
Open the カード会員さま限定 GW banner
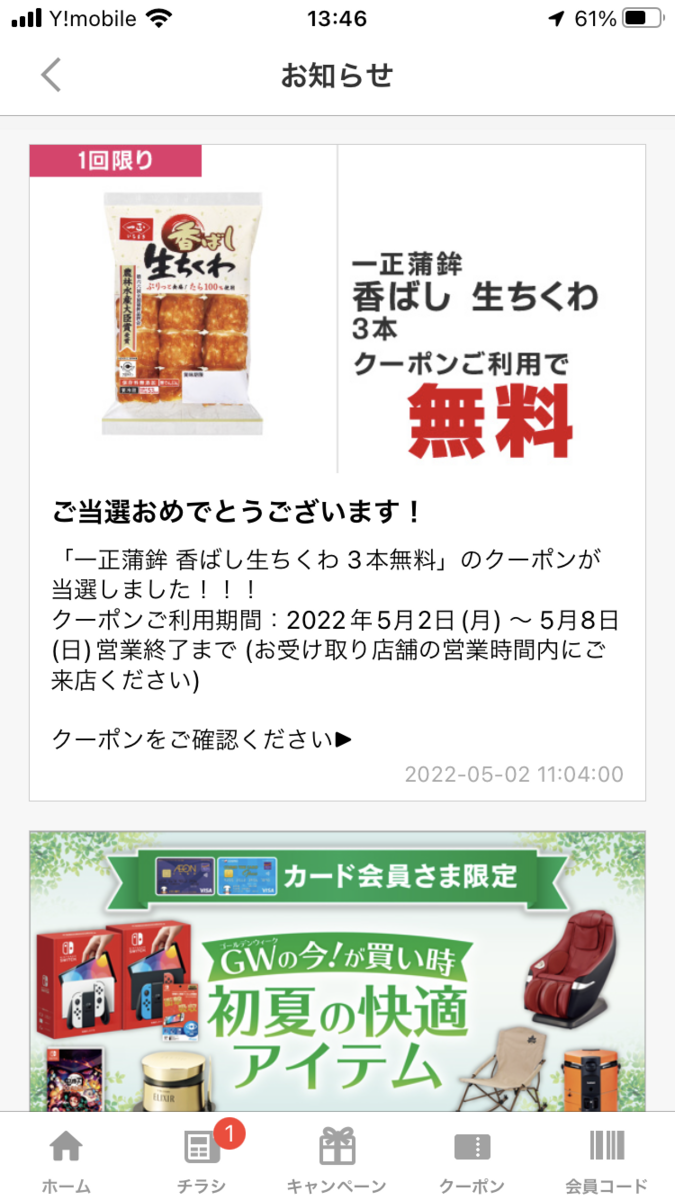click(337, 971)
